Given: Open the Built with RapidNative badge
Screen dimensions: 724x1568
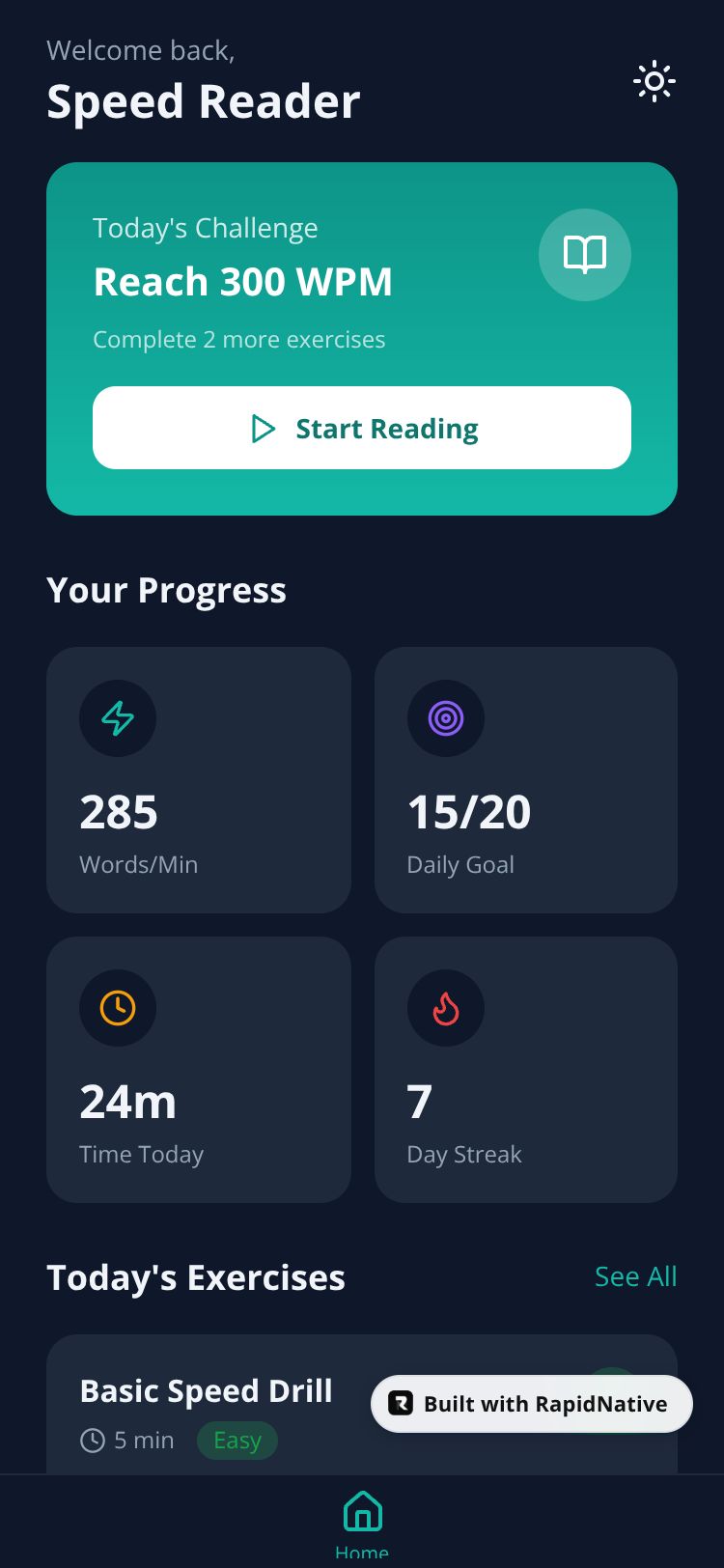Looking at the screenshot, I should 532,1404.
